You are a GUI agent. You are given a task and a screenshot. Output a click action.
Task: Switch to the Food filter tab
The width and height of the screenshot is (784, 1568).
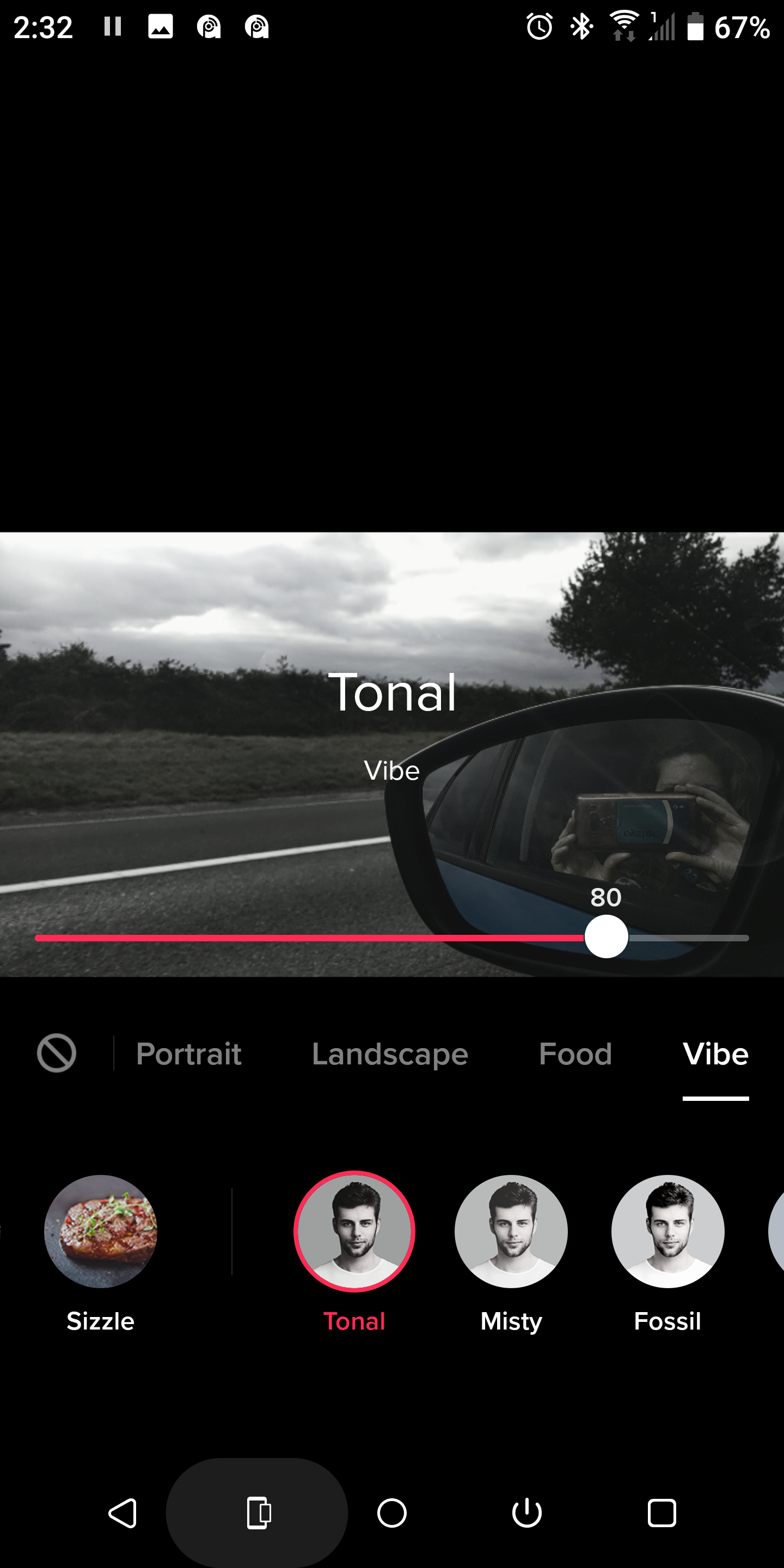[574, 1053]
